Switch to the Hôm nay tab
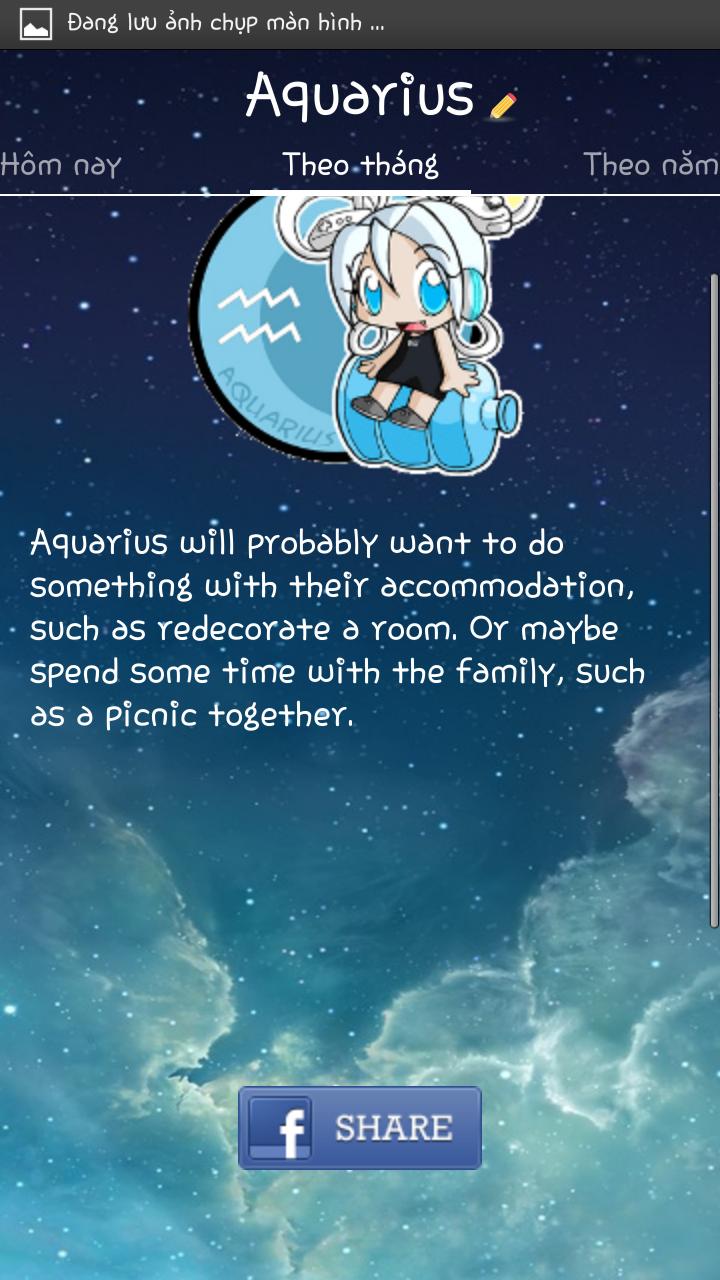This screenshot has height=1280, width=720. click(x=60, y=165)
